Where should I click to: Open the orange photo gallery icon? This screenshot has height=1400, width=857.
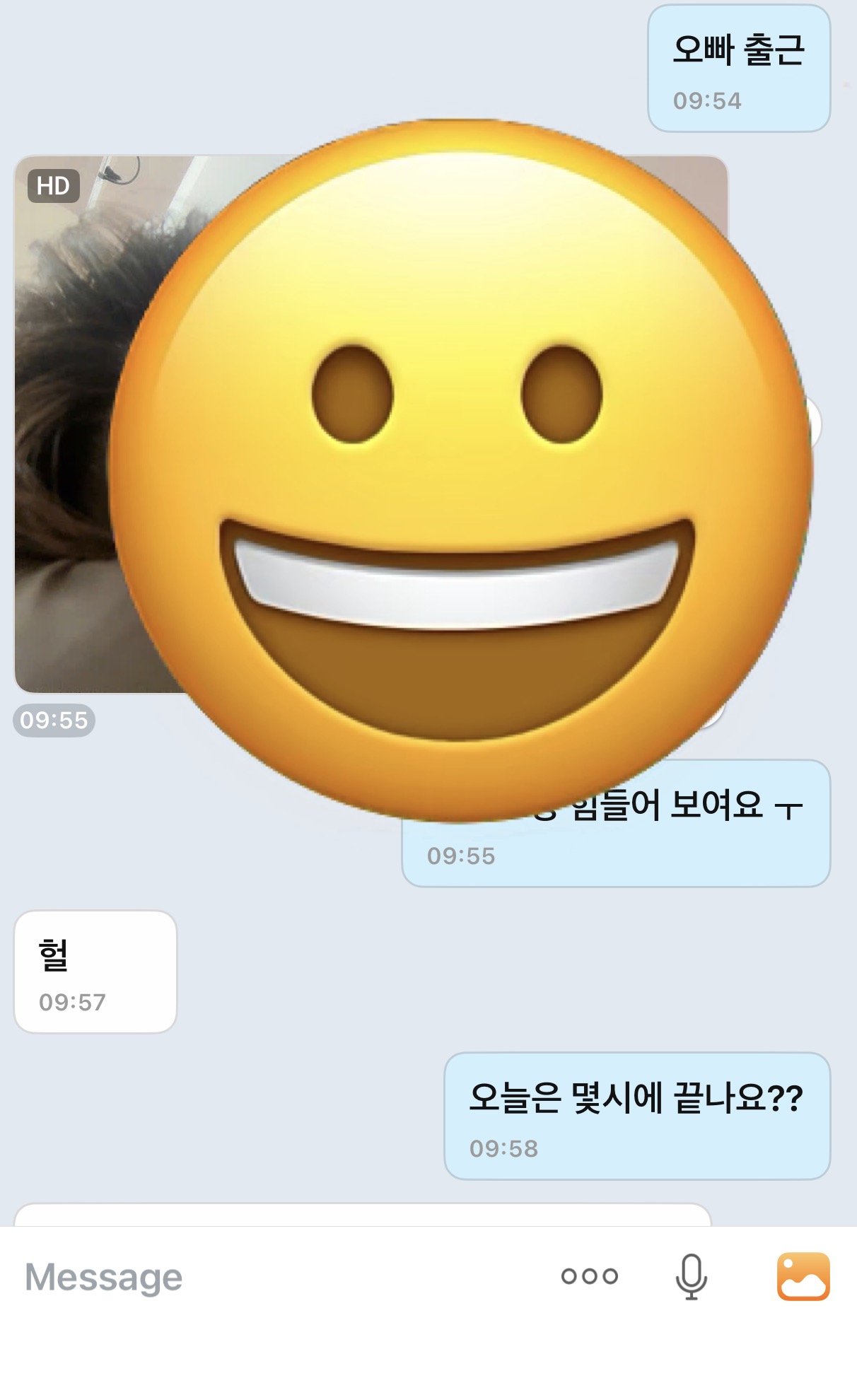point(803,1276)
